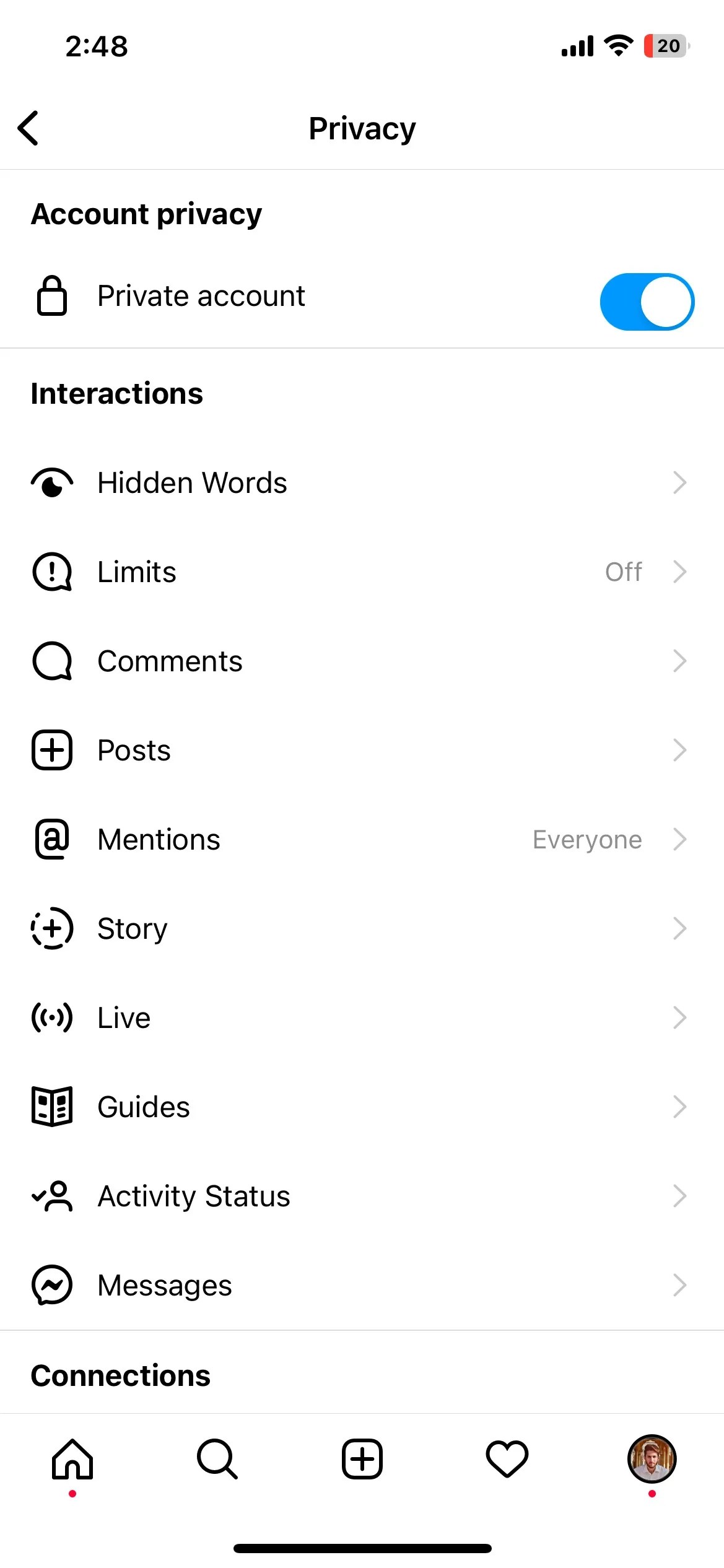
Task: Open the Mentions @ icon
Action: pos(52,839)
